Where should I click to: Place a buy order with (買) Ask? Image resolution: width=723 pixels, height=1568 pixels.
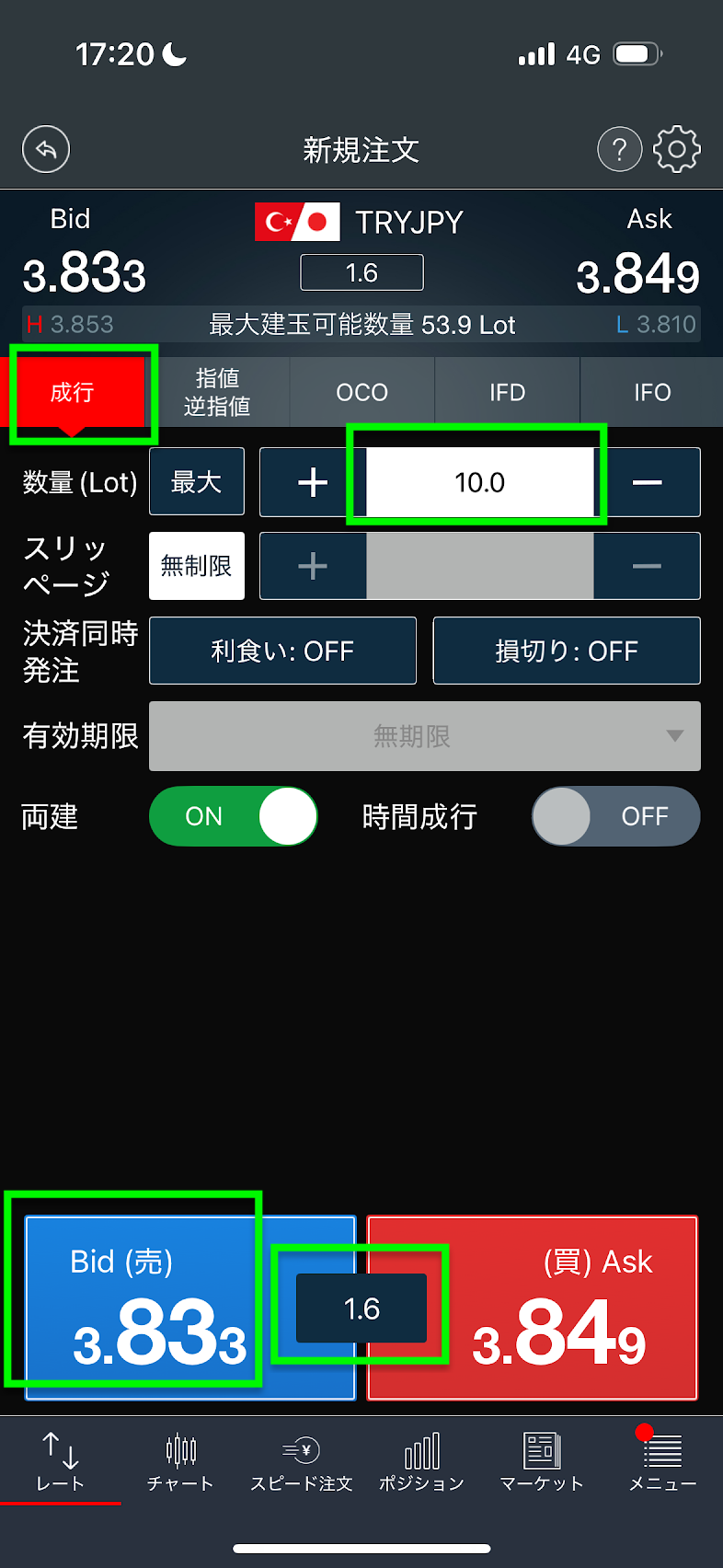[x=561, y=1309]
